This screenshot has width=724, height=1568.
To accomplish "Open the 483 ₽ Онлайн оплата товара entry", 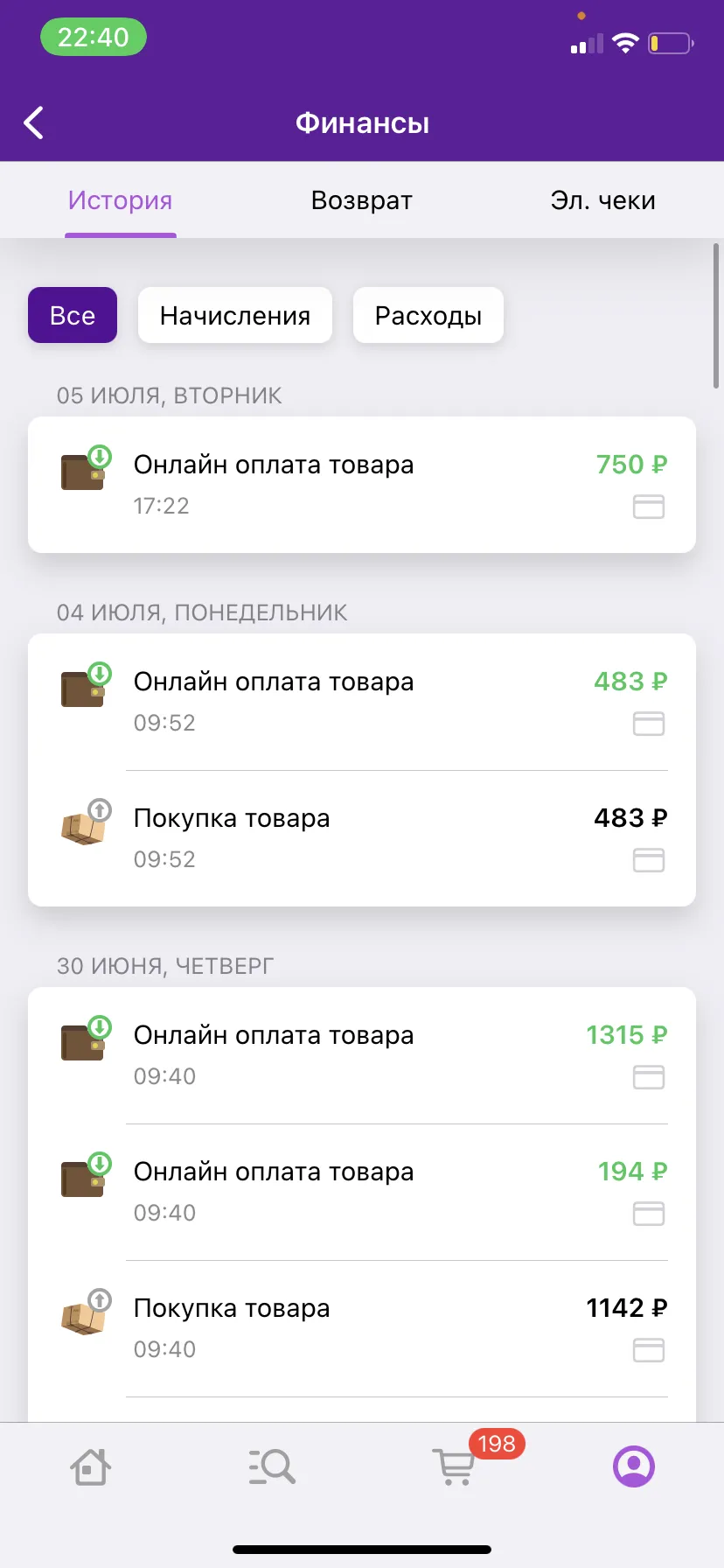I will [x=362, y=702].
